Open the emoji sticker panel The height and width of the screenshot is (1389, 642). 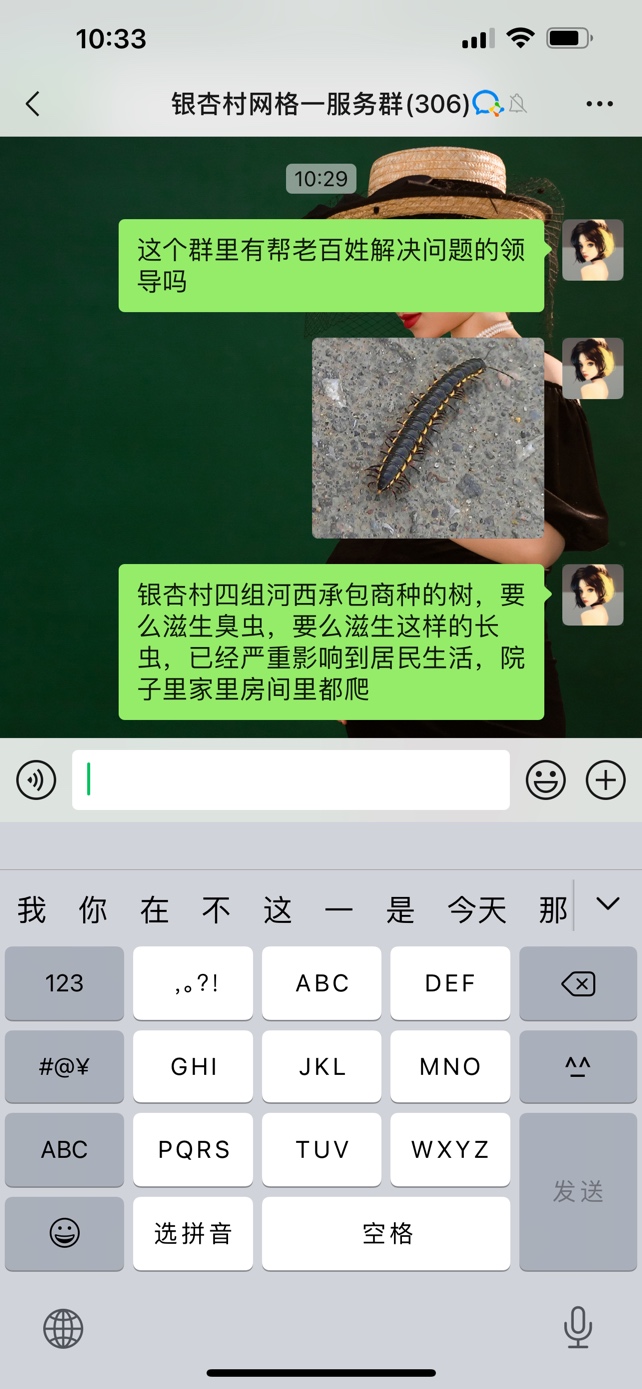point(546,780)
